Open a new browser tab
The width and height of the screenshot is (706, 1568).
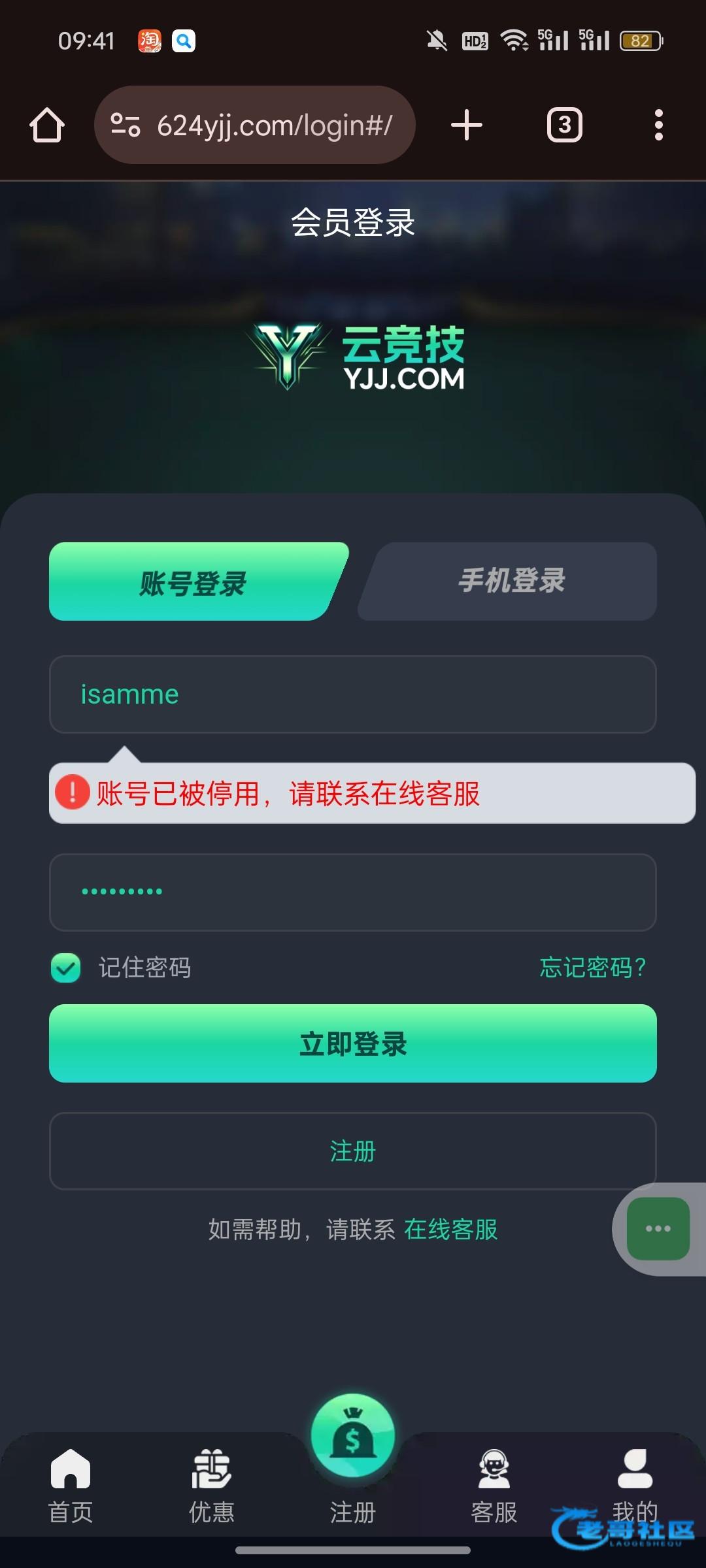pos(467,125)
